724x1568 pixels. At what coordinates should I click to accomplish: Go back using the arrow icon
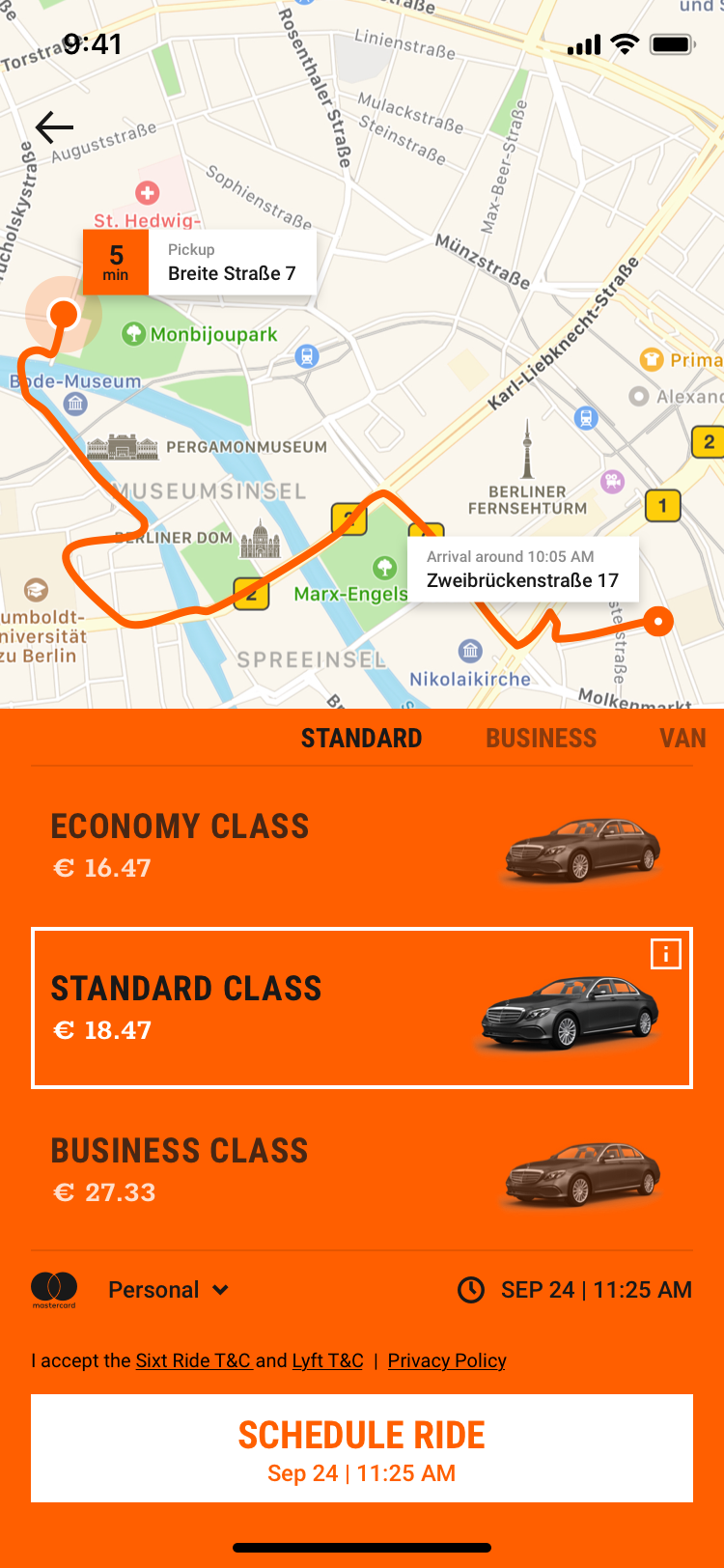click(54, 126)
